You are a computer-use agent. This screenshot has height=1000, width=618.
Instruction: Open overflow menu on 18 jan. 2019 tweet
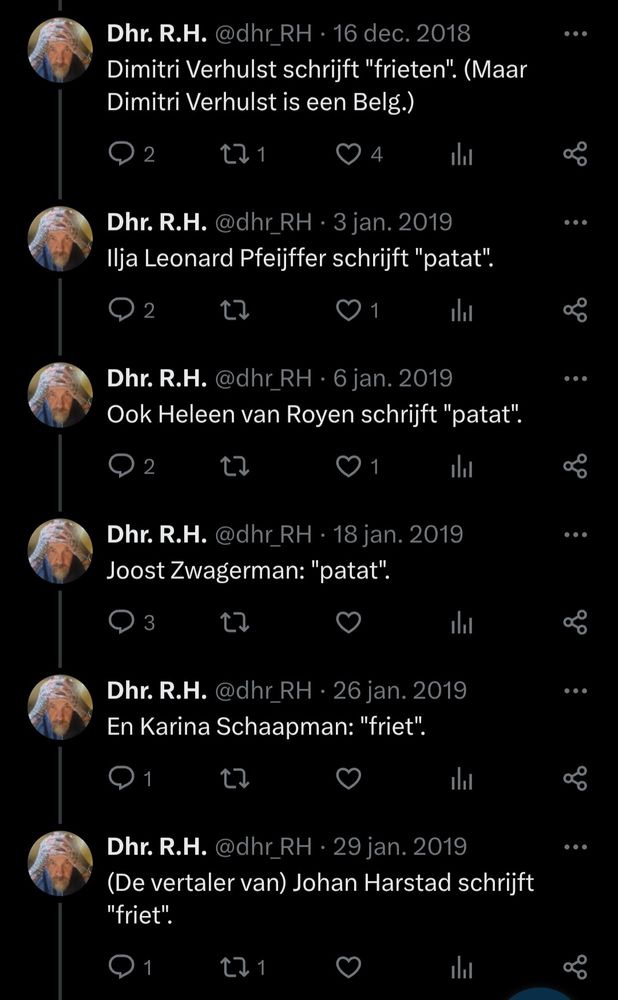pyautogui.click(x=576, y=534)
